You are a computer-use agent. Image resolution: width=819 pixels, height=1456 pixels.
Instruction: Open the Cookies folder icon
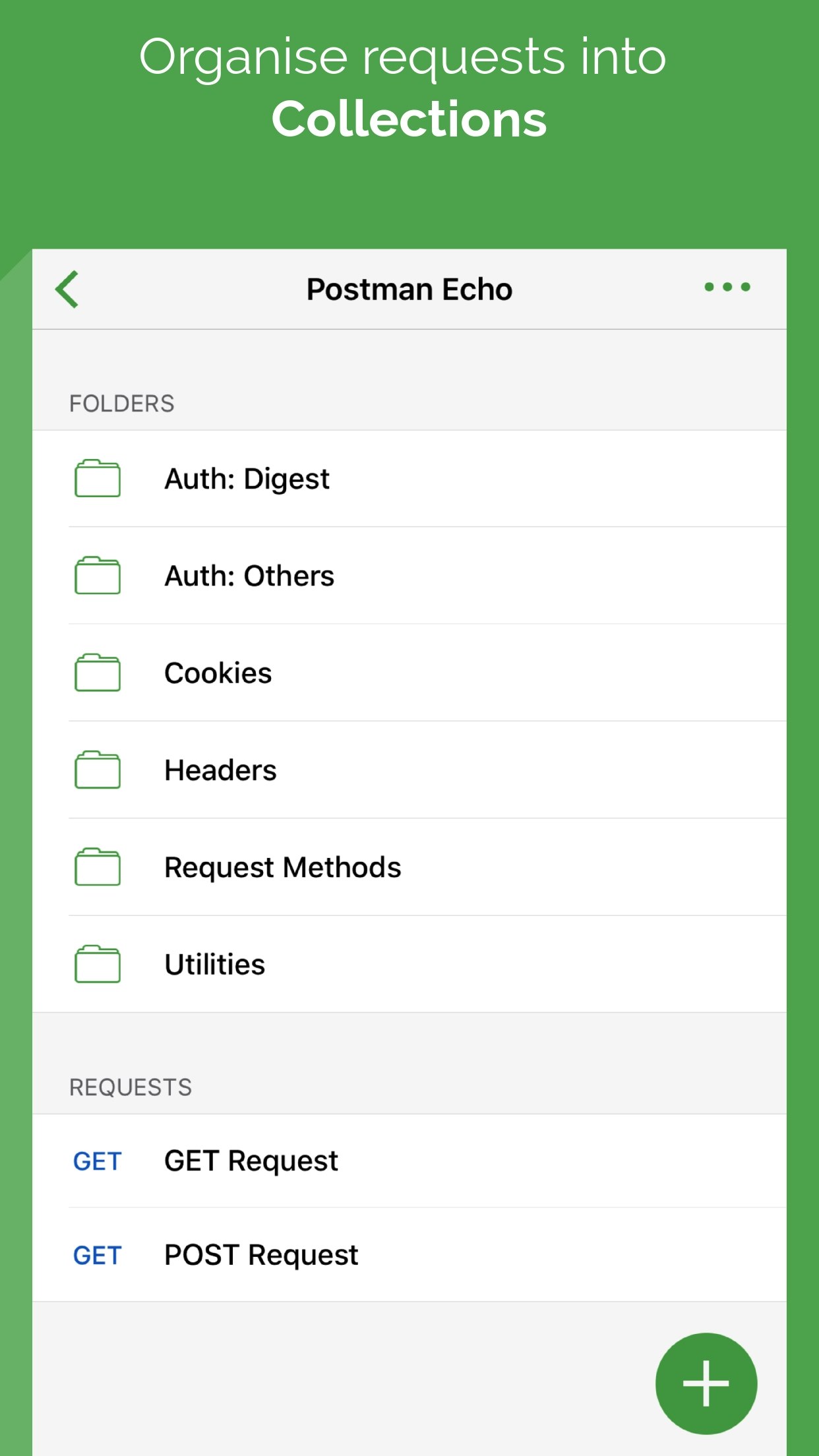(x=97, y=673)
